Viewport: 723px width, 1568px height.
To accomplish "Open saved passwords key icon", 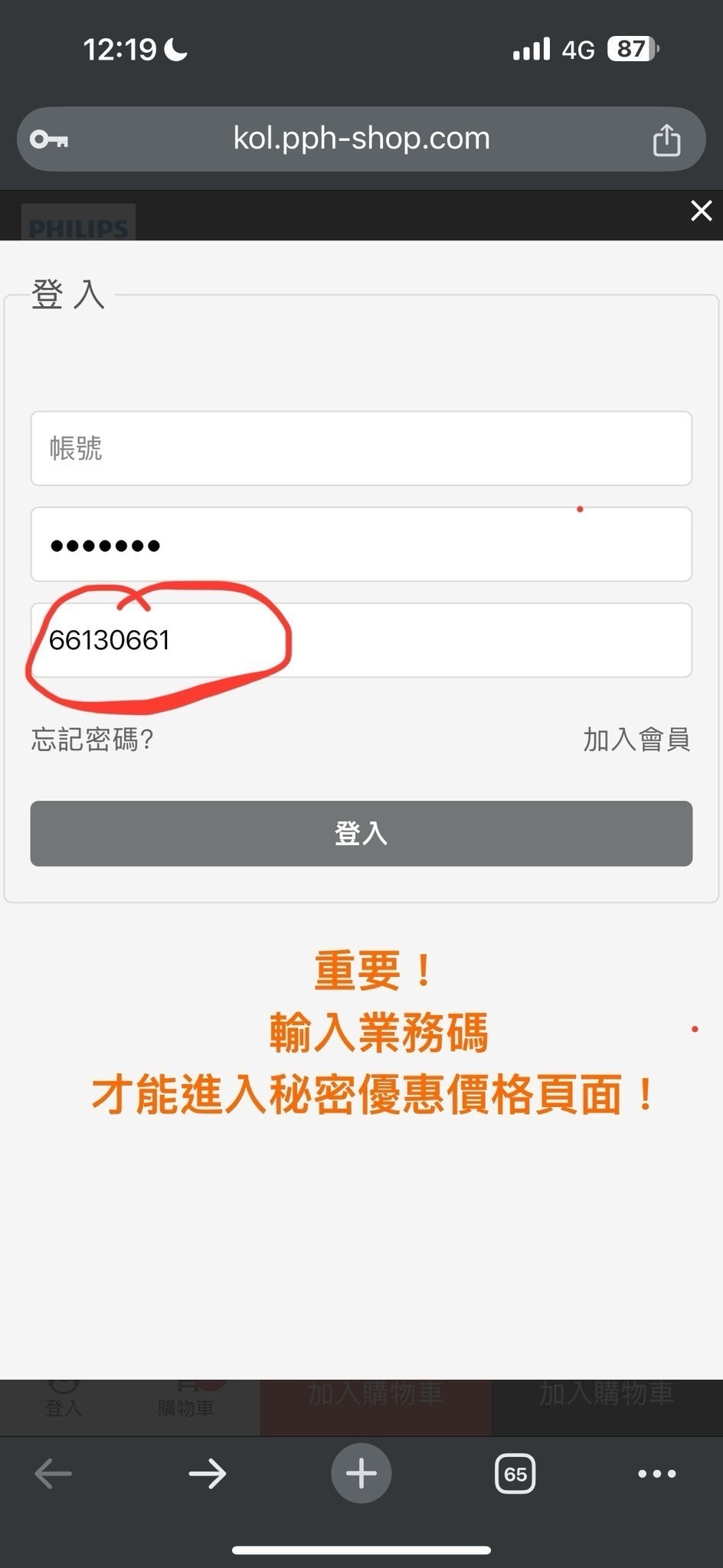I will click(x=49, y=139).
